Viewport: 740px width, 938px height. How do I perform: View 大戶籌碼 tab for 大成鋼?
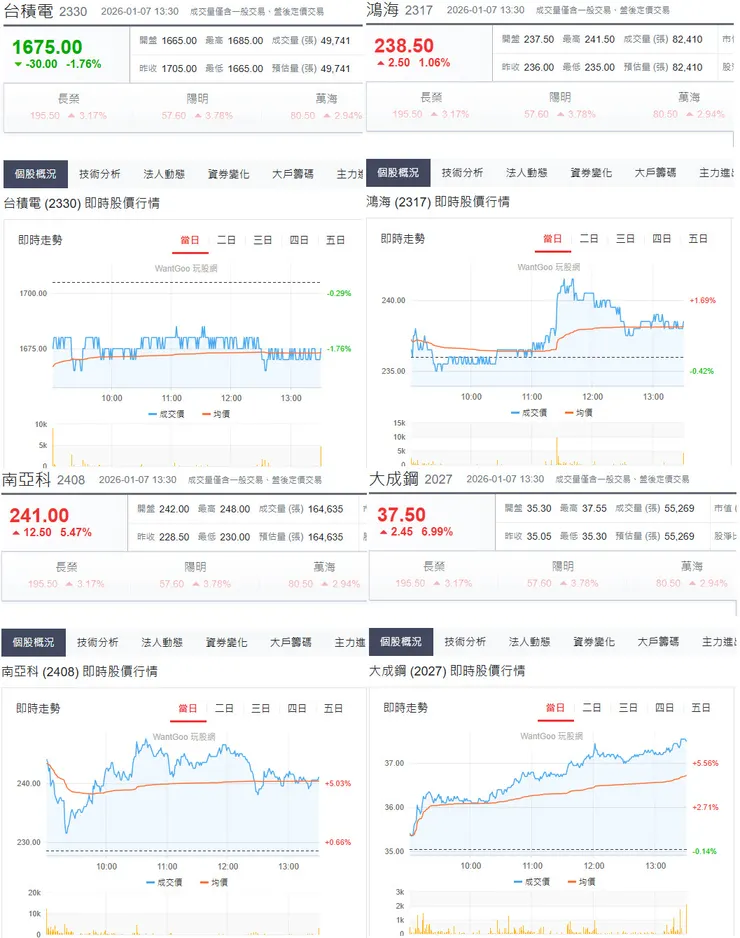point(657,639)
